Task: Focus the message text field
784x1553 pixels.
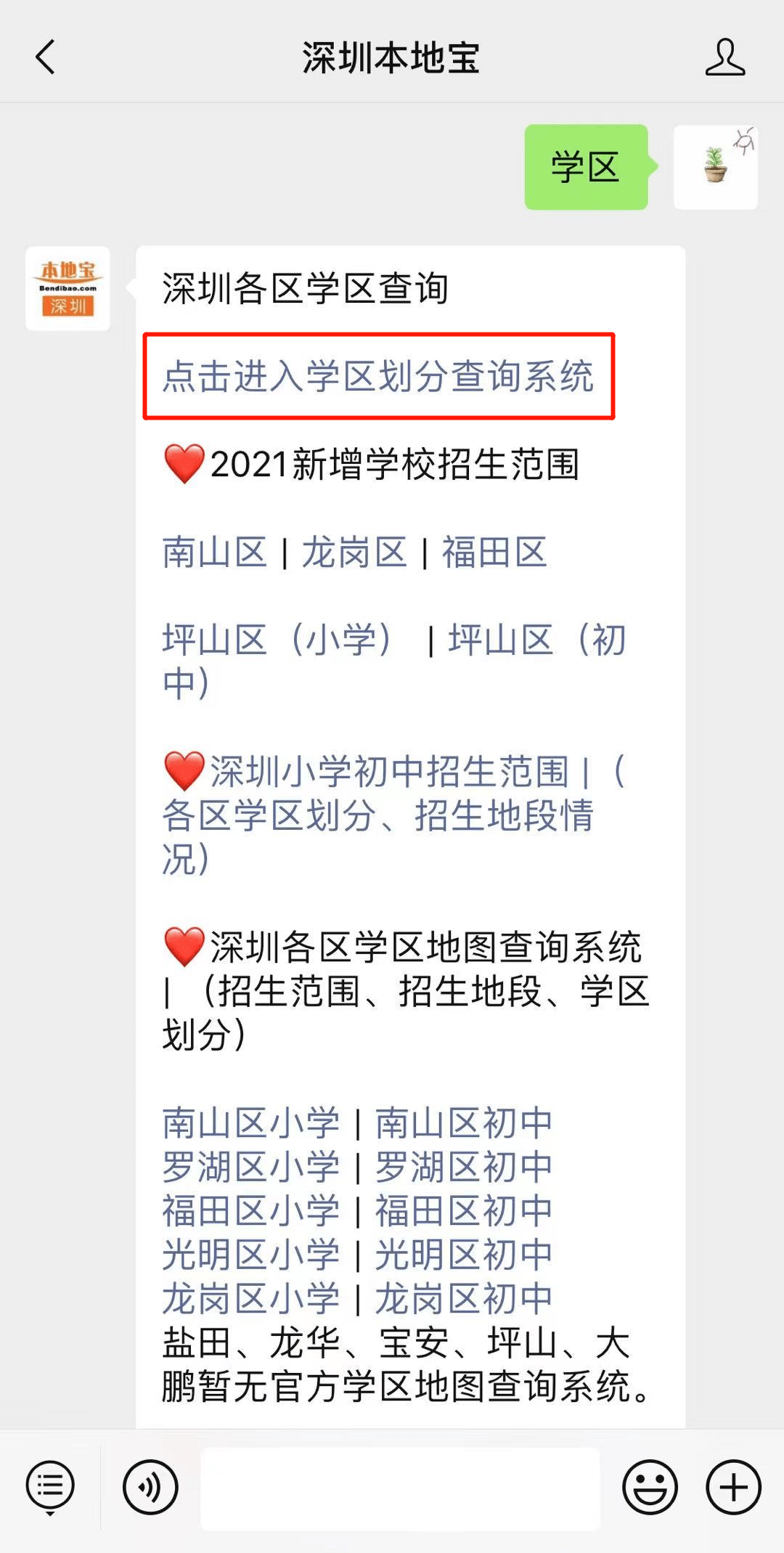Action: [400, 1488]
